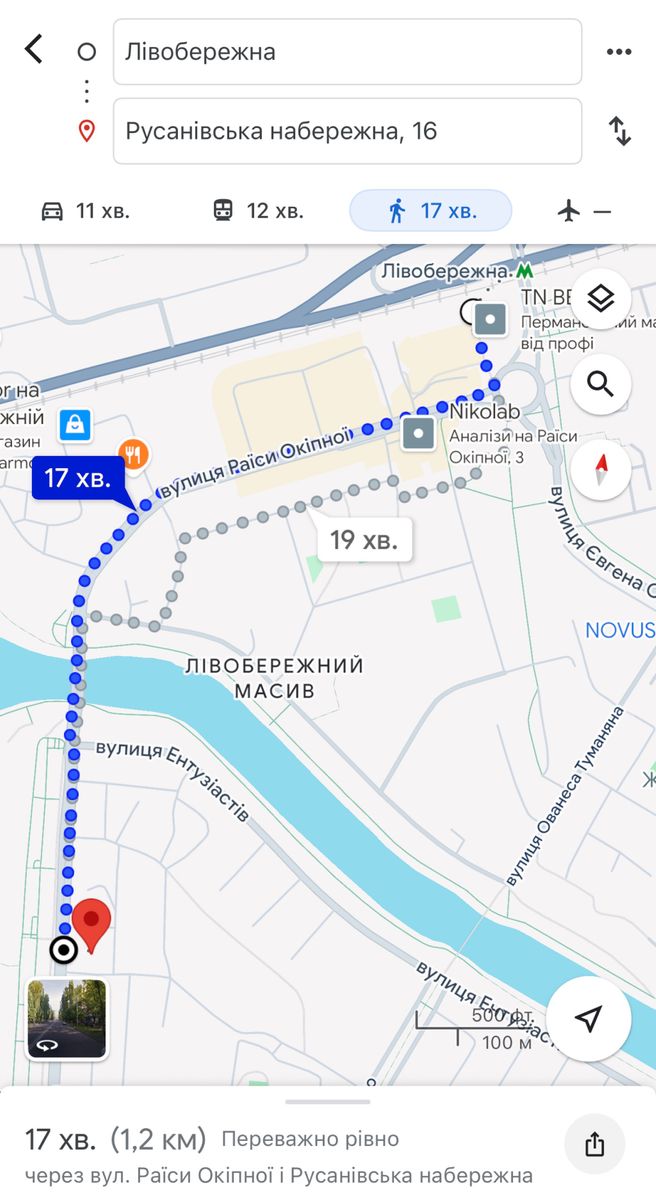Go back using the arrow
This screenshot has width=656, height=1200.
pyautogui.click(x=34, y=49)
